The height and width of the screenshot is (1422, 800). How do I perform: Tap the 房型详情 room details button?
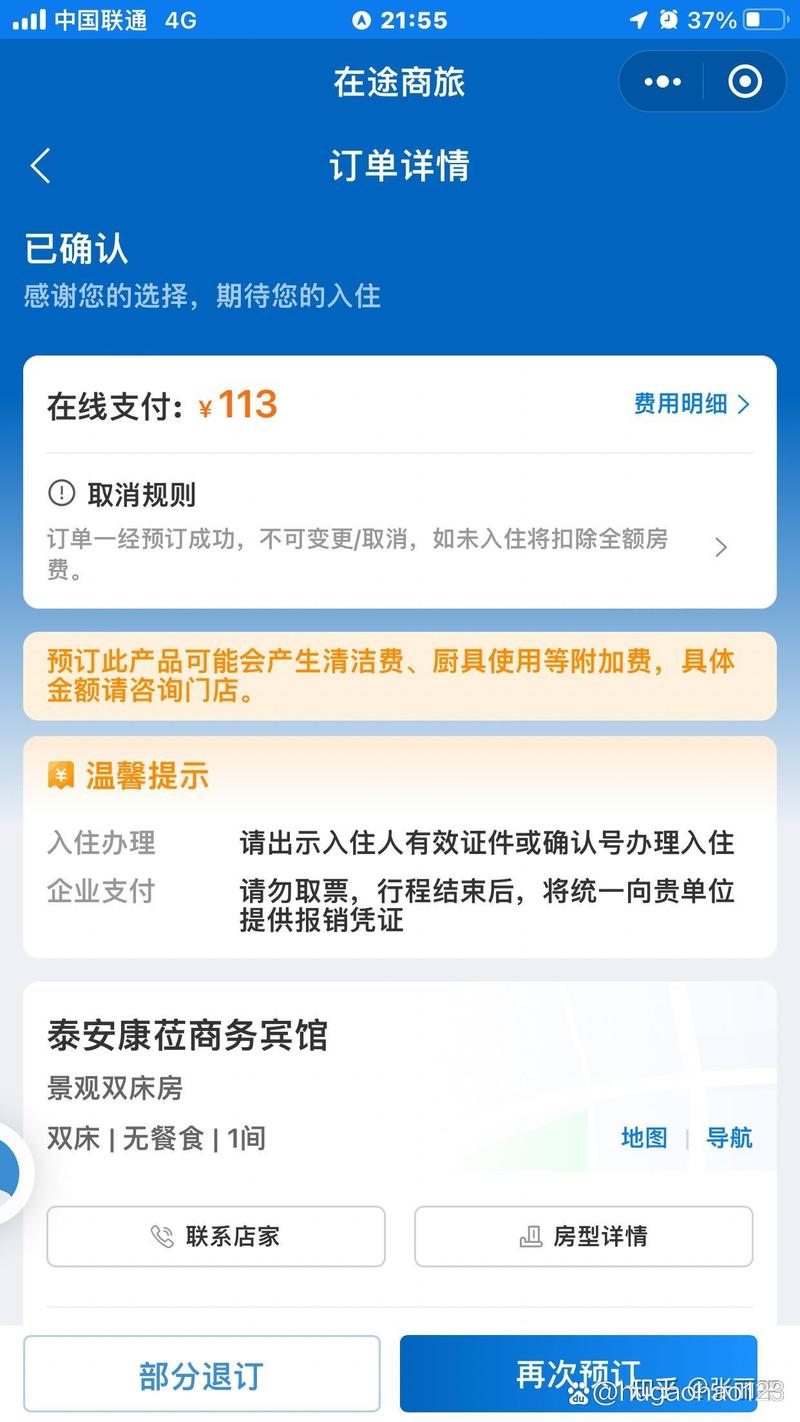pyautogui.click(x=582, y=1236)
